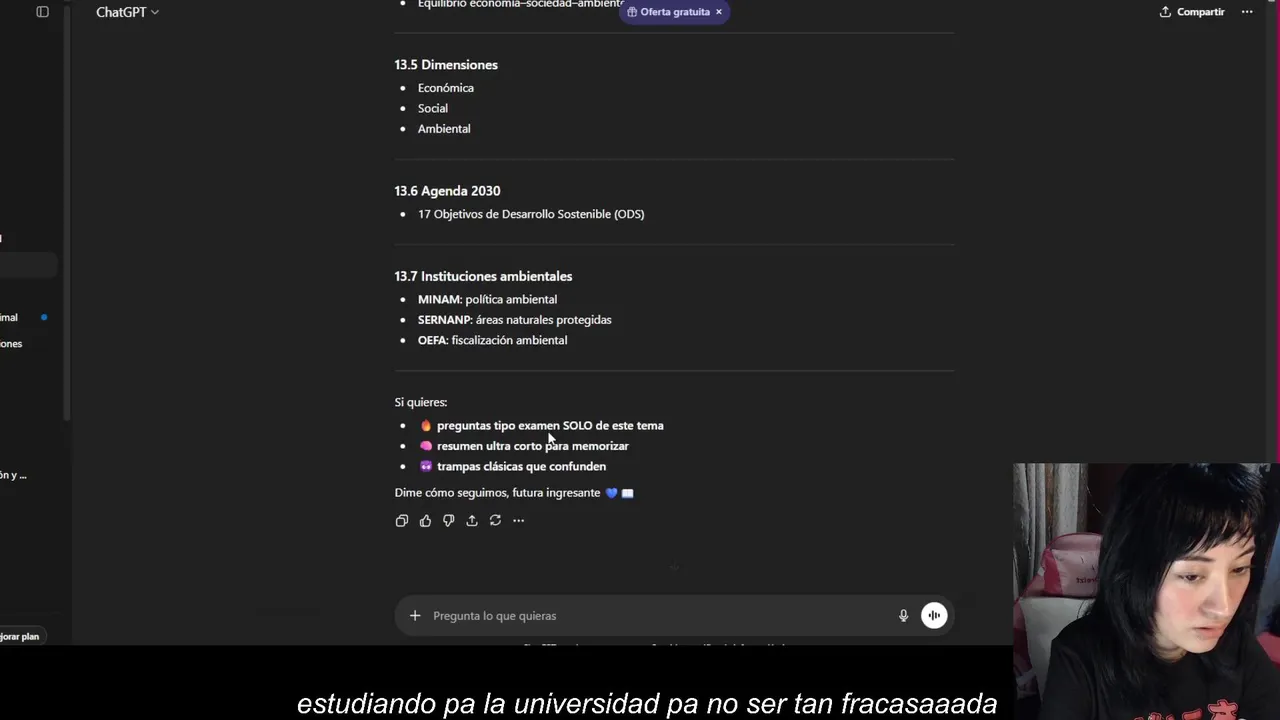Copy the response text
1280x720 pixels.
402,521
